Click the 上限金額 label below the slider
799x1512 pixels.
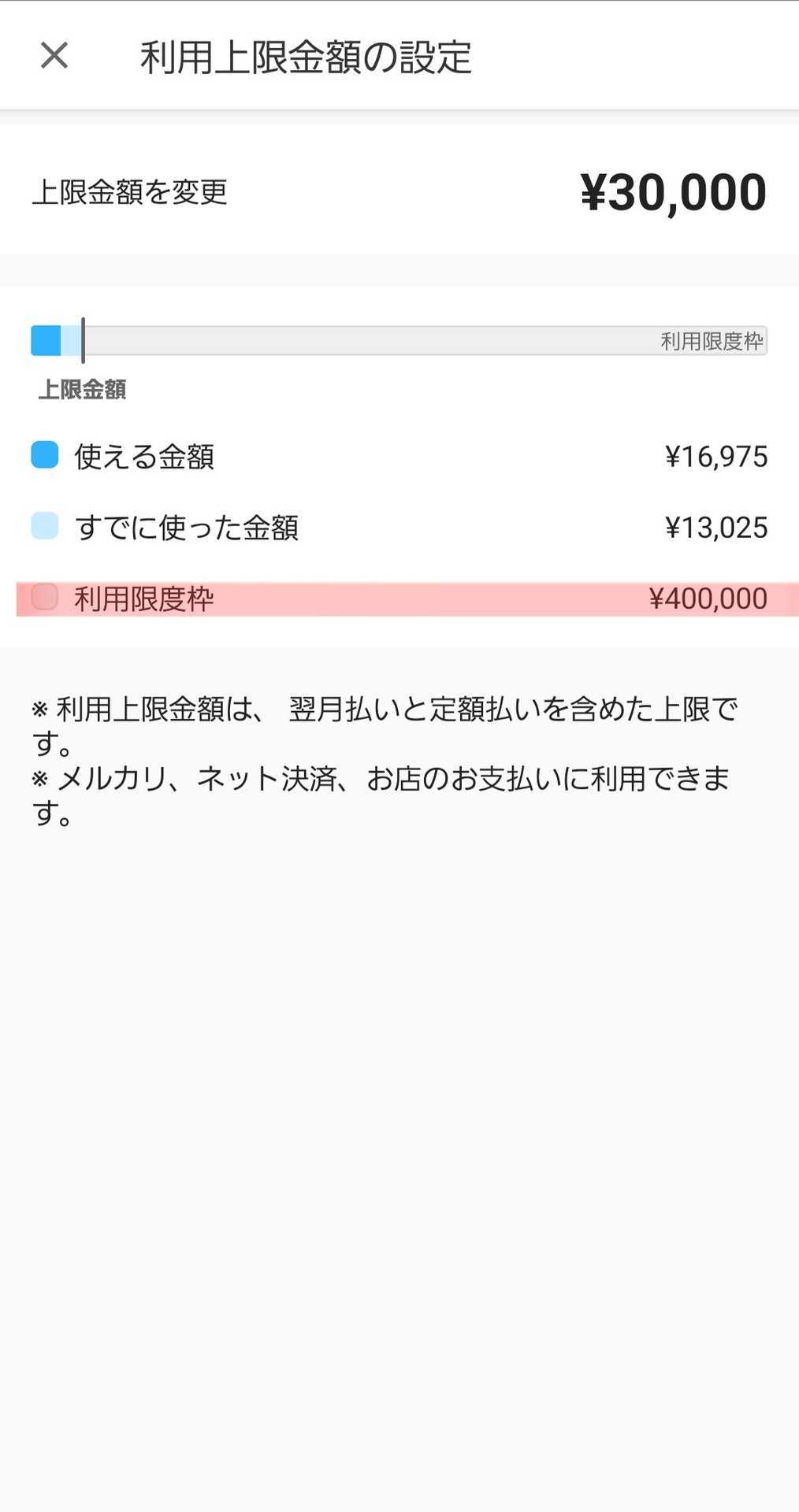(x=84, y=389)
